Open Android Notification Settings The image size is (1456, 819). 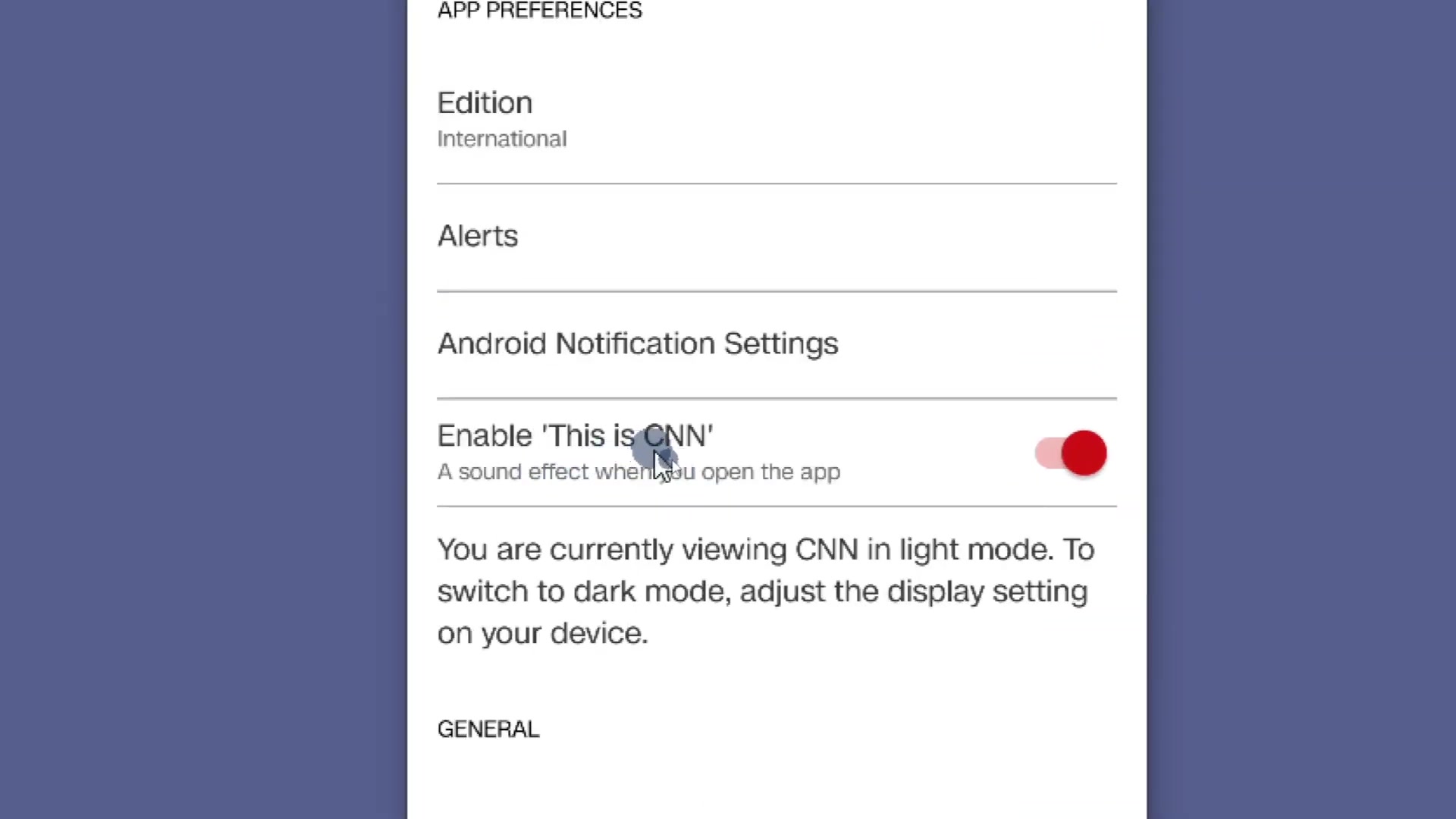coord(638,344)
